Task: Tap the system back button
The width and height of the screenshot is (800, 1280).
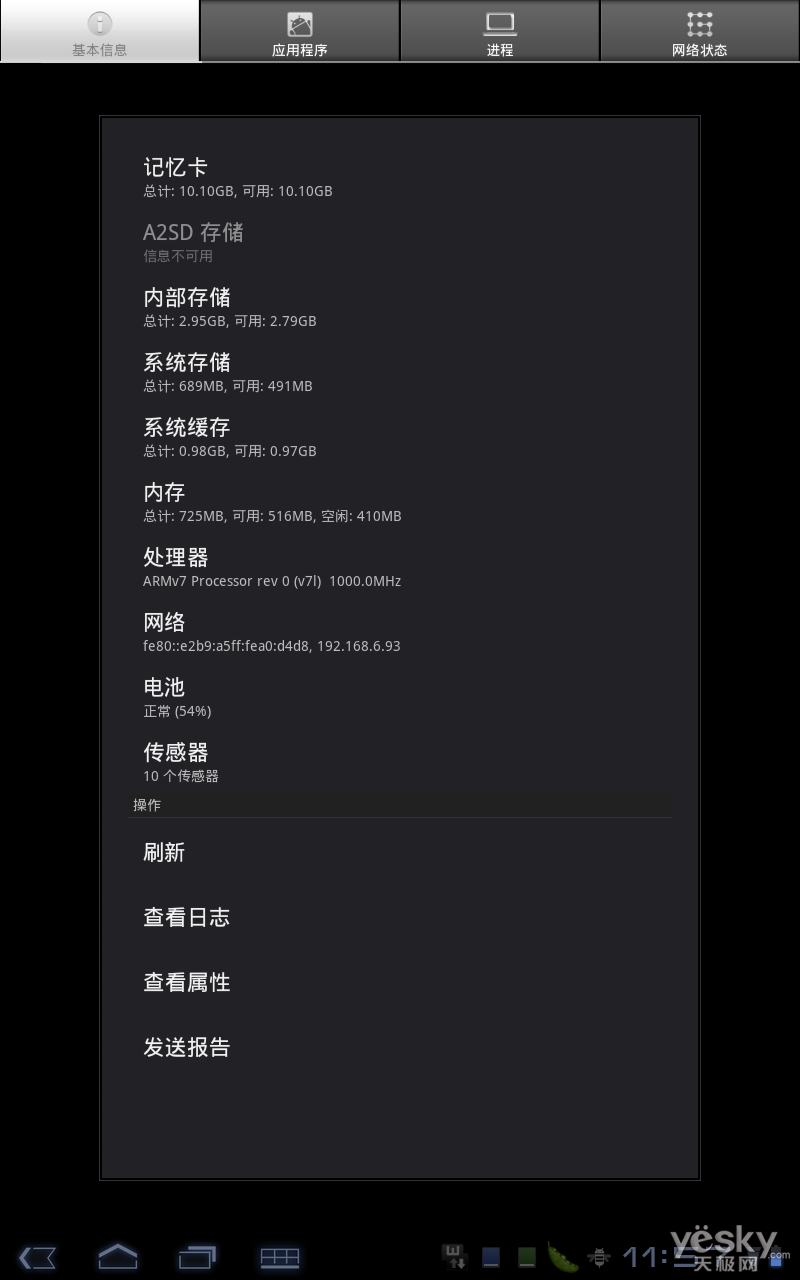Action: tap(38, 1257)
